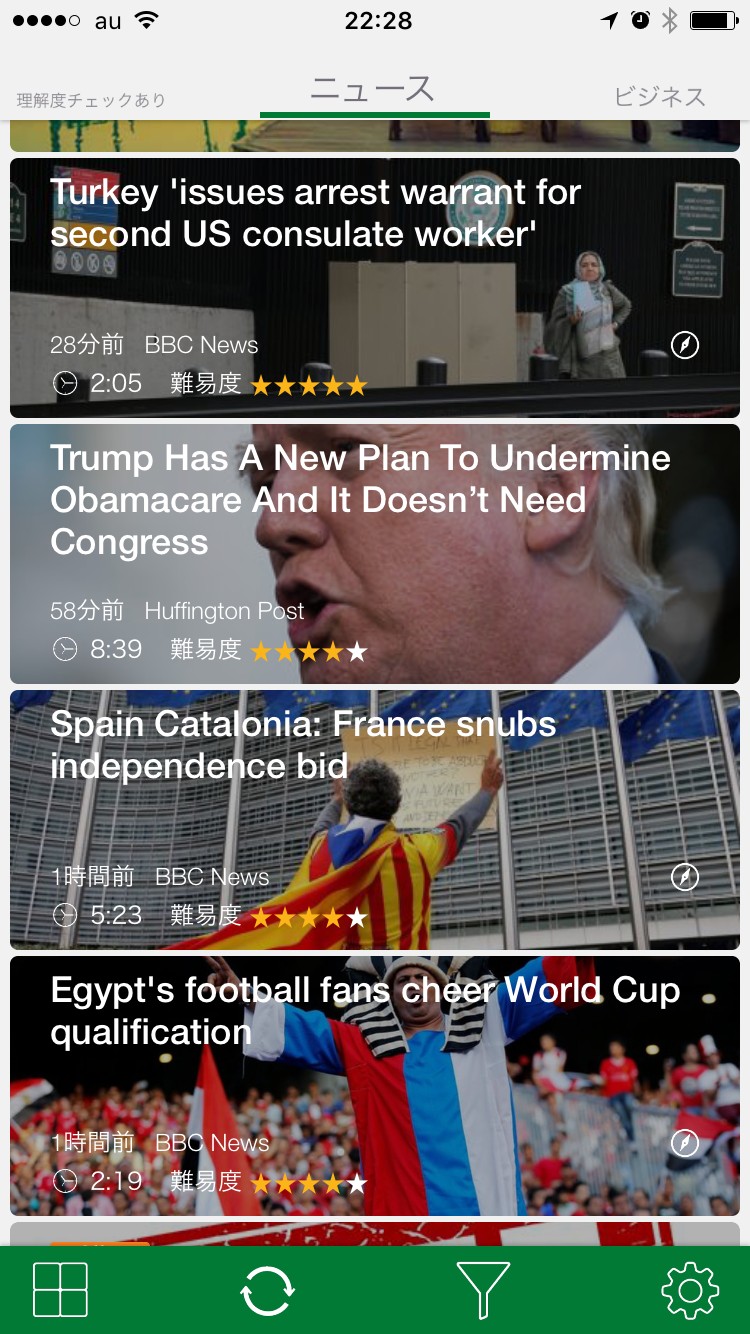The width and height of the screenshot is (750, 1334).
Task: Open the settings gear
Action: point(690,1290)
